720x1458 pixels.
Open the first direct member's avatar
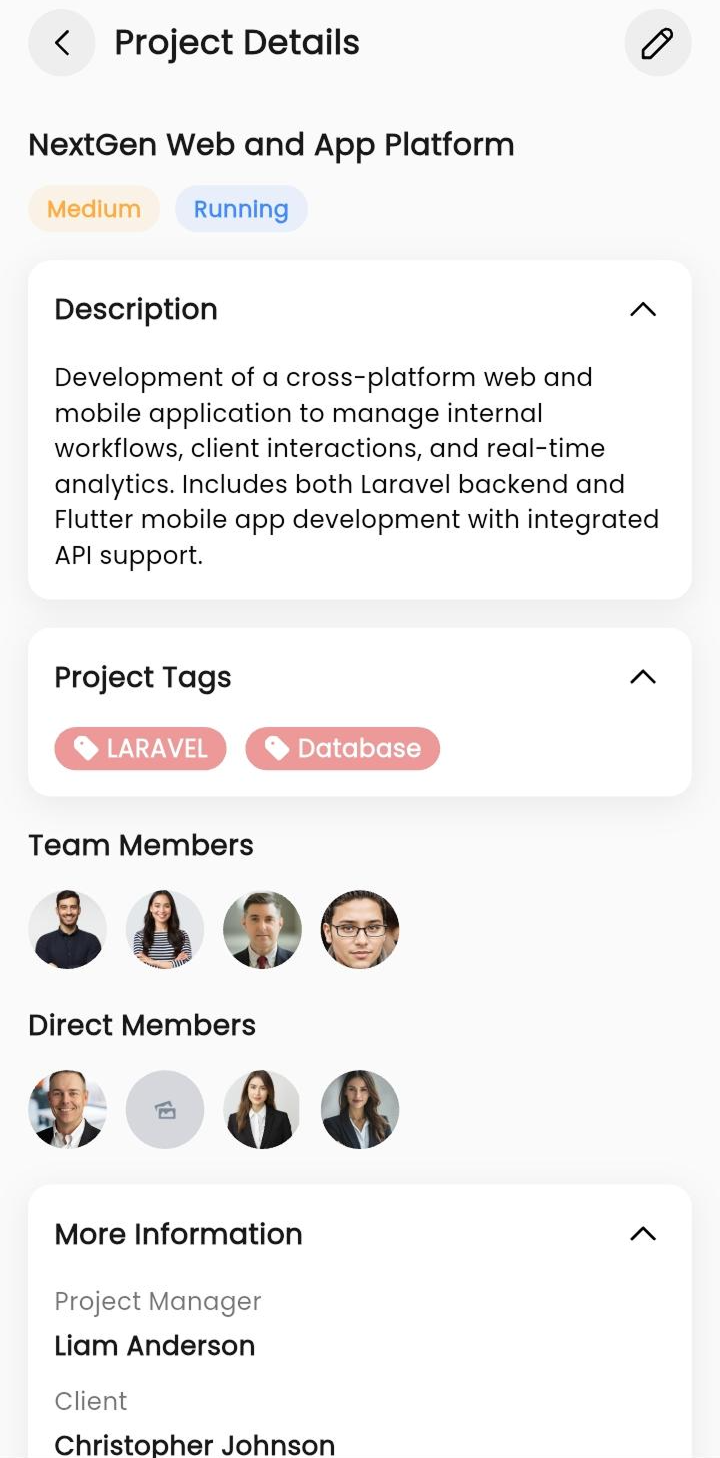[x=67, y=1110]
